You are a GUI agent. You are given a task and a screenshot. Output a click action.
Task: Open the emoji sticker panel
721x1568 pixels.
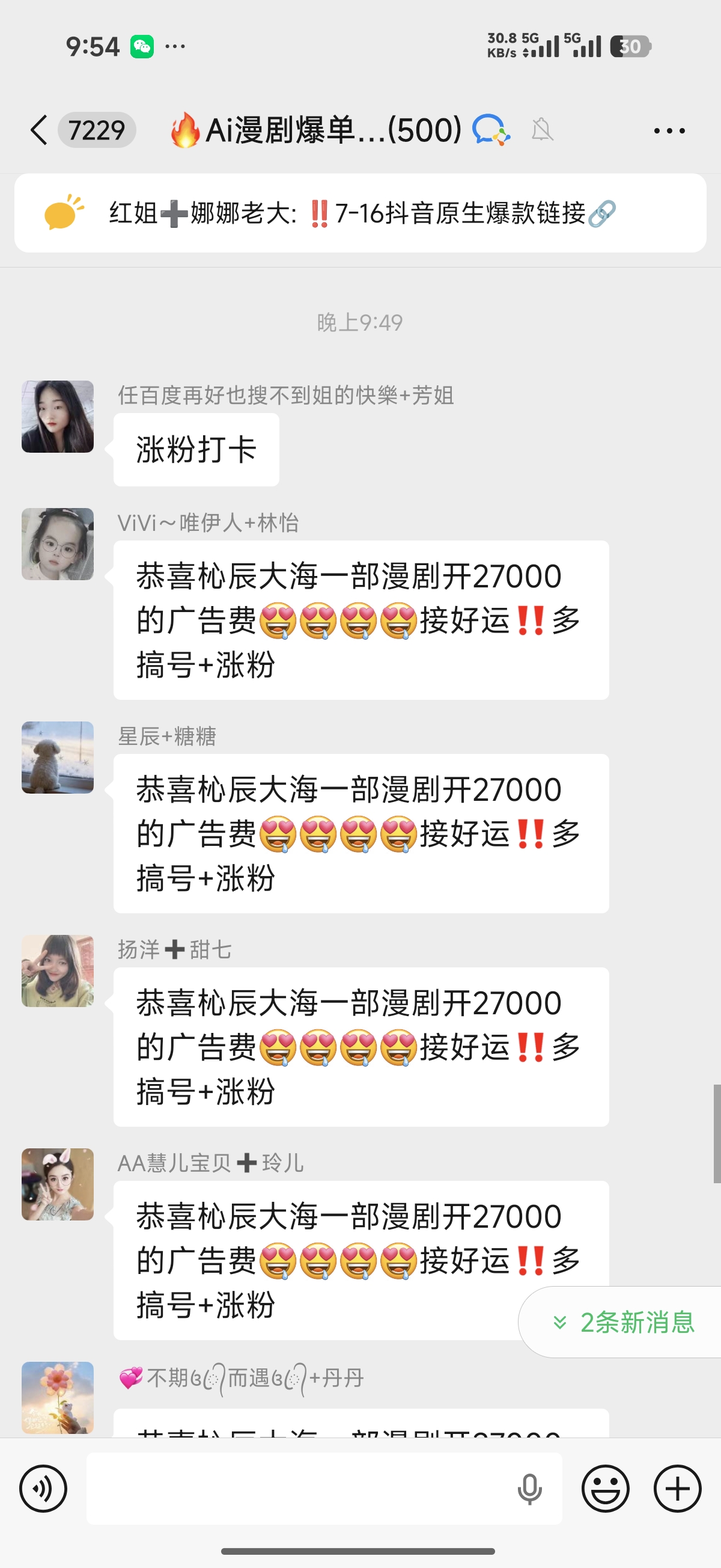pyautogui.click(x=606, y=1489)
